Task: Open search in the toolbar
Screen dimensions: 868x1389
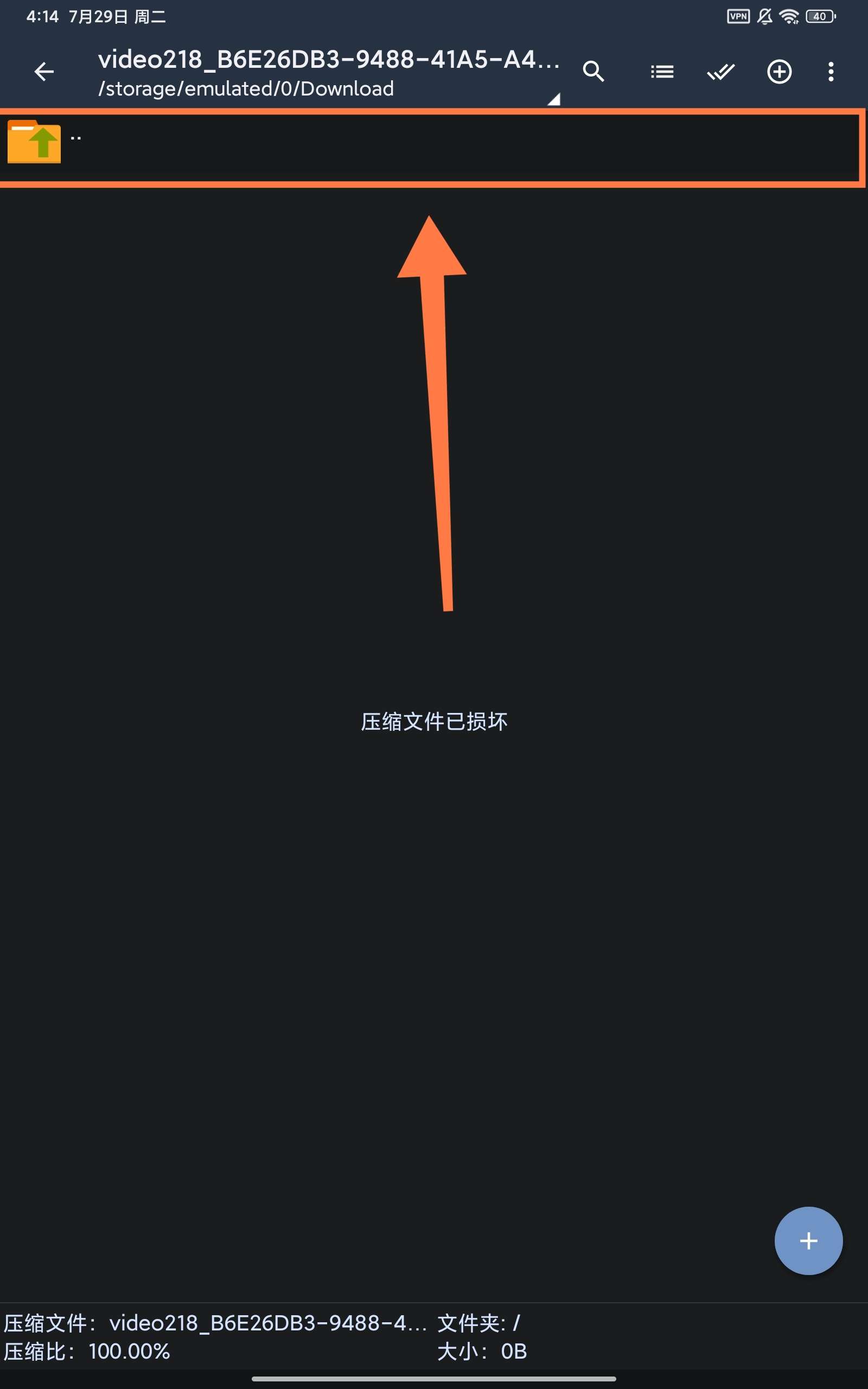Action: [x=593, y=72]
